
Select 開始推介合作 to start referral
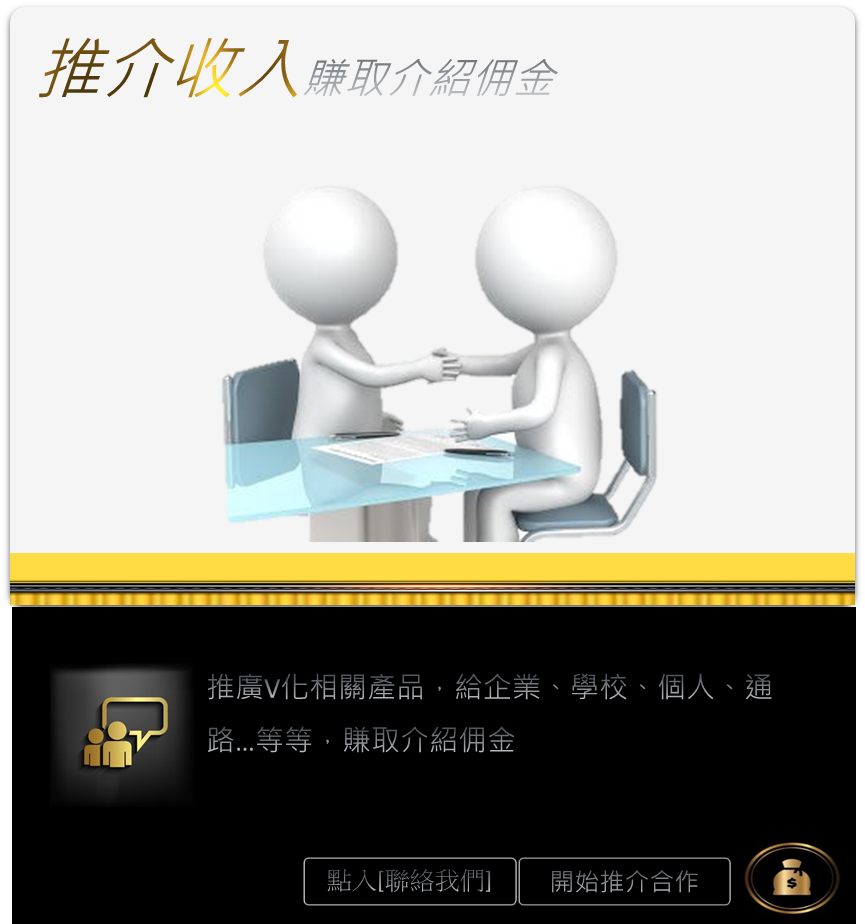(624, 881)
